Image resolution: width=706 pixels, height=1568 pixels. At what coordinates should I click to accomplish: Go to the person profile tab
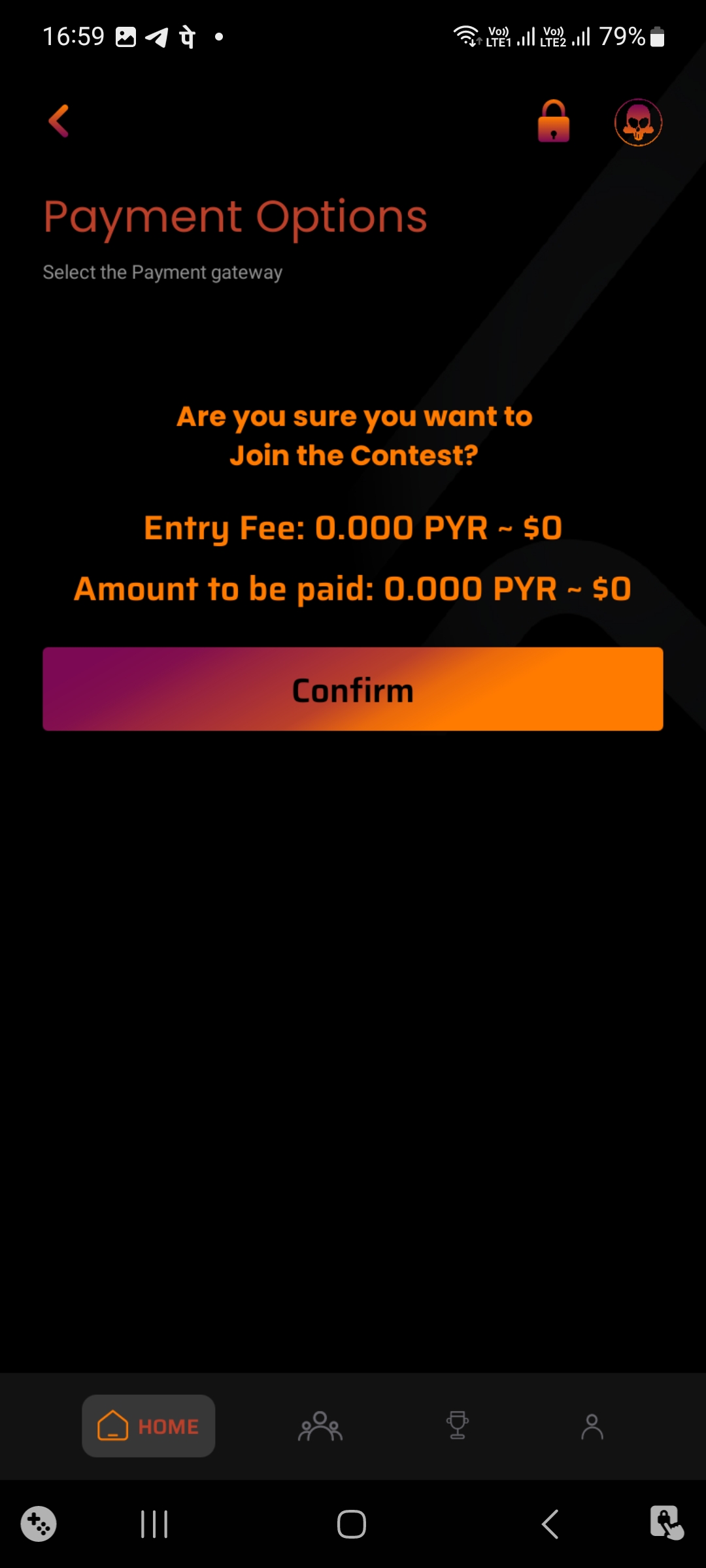pyautogui.click(x=592, y=1426)
